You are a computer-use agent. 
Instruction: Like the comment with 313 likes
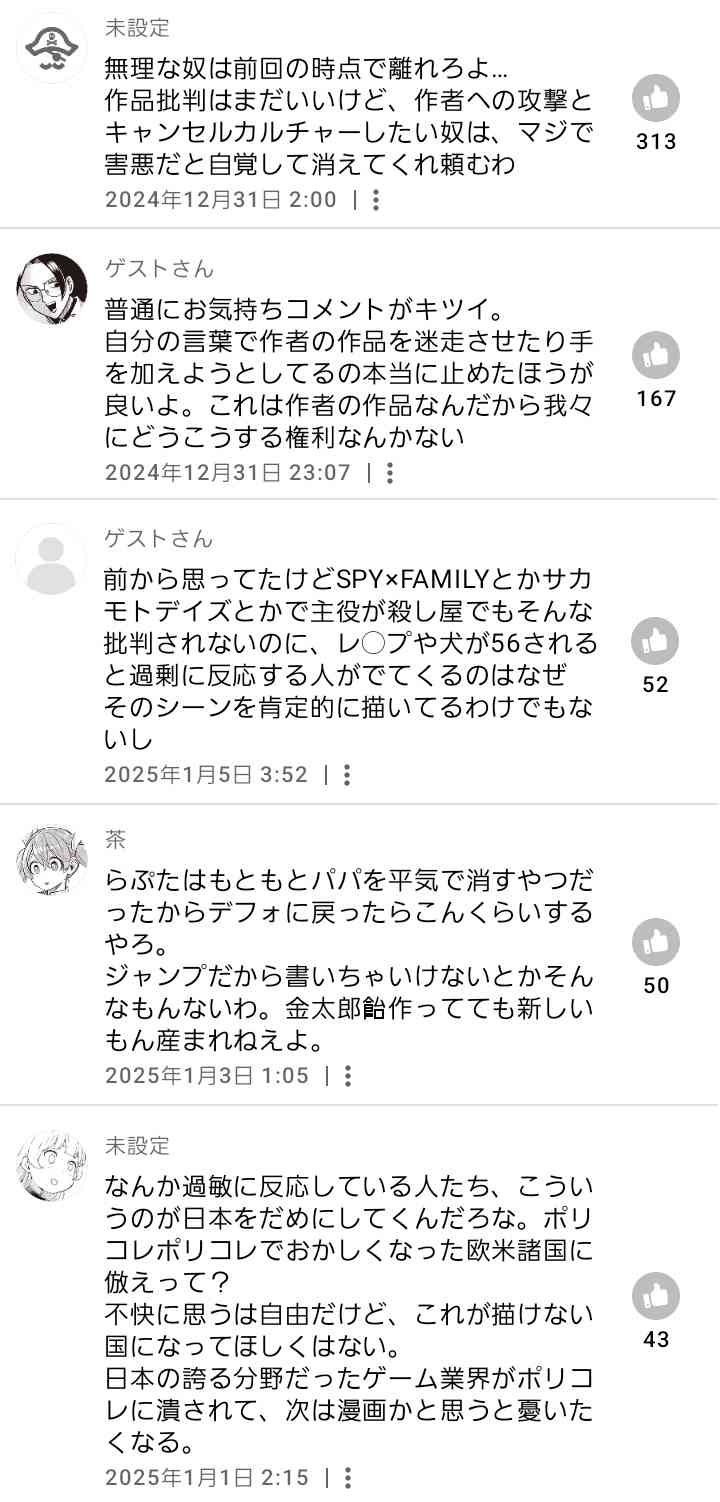click(x=656, y=98)
